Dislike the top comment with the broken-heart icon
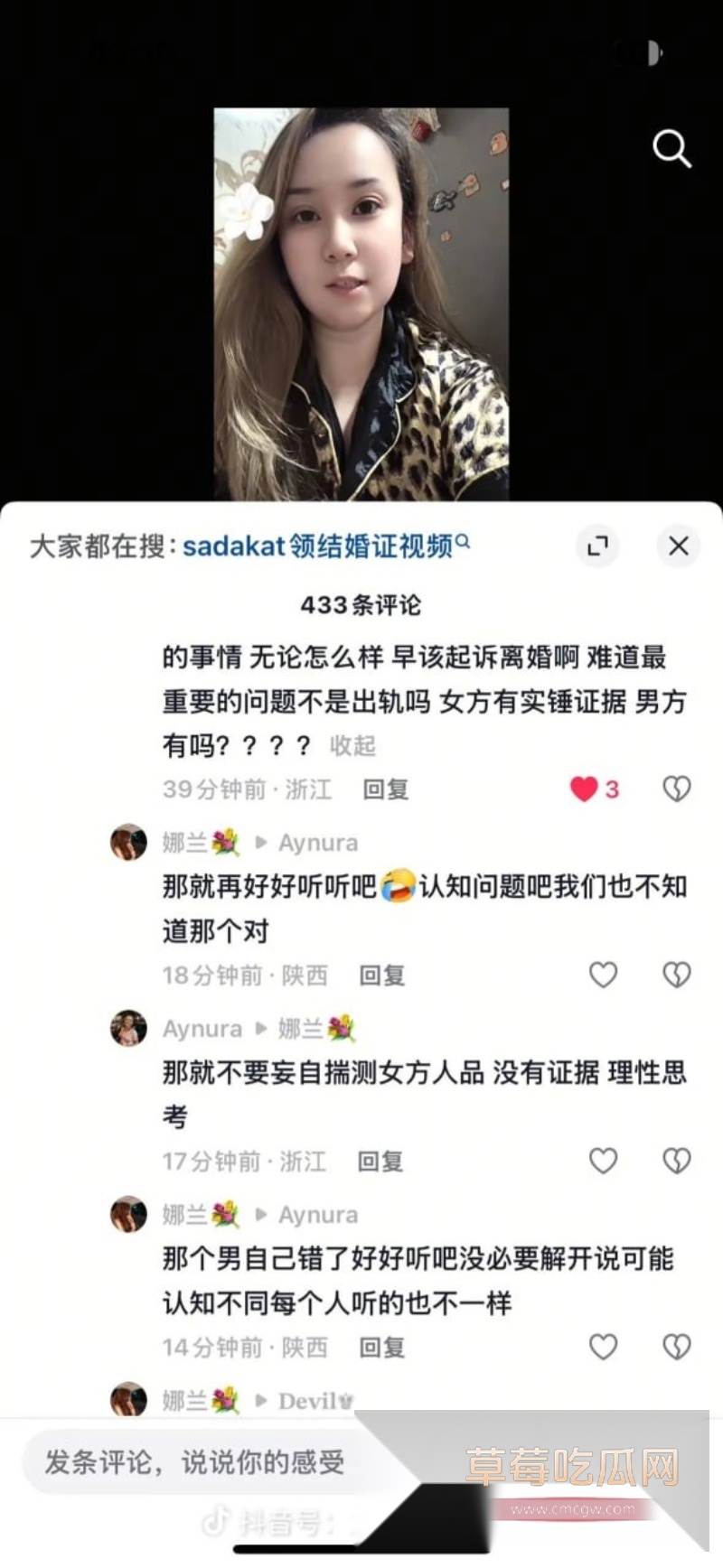Screen dimensions: 723x1568 point(677,789)
